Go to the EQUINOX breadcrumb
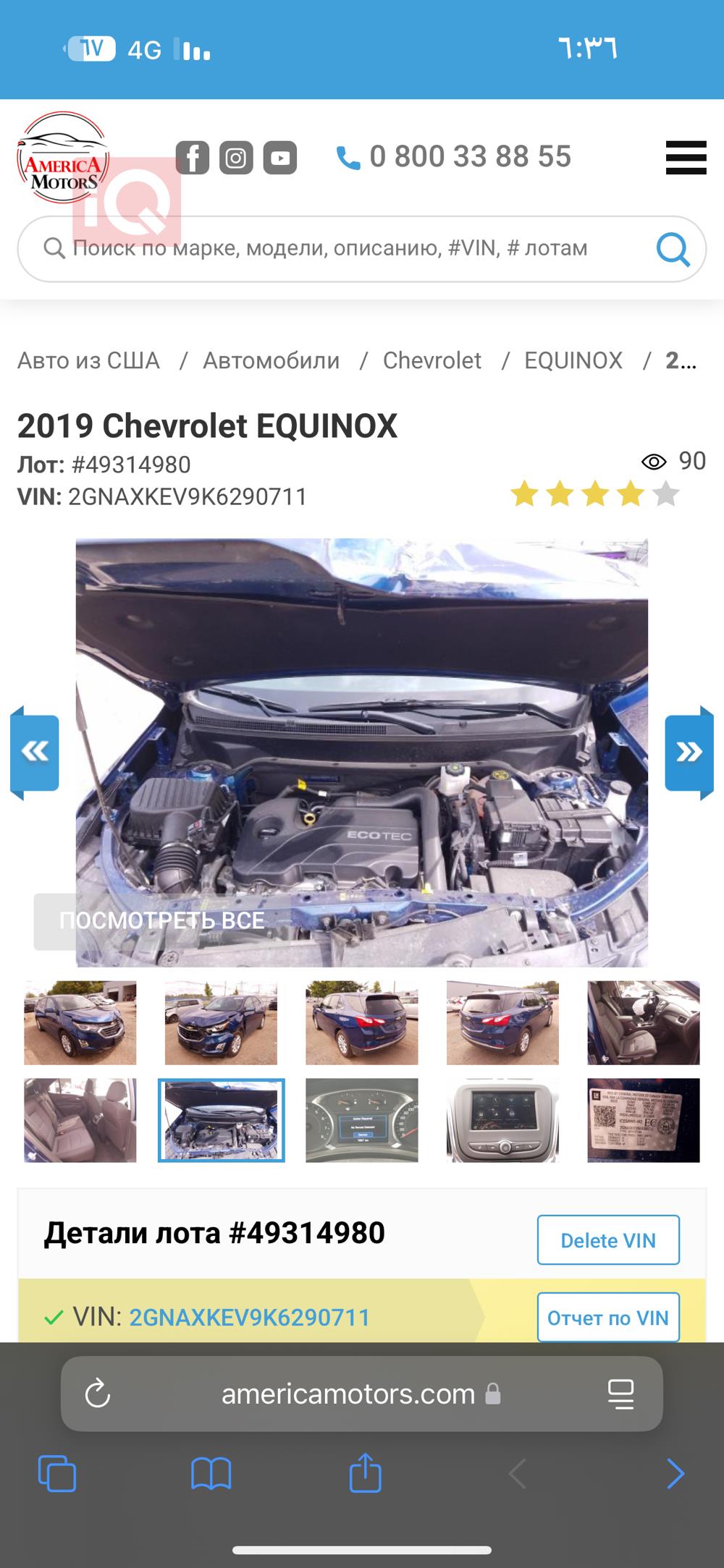The width and height of the screenshot is (724, 1568). [x=573, y=360]
